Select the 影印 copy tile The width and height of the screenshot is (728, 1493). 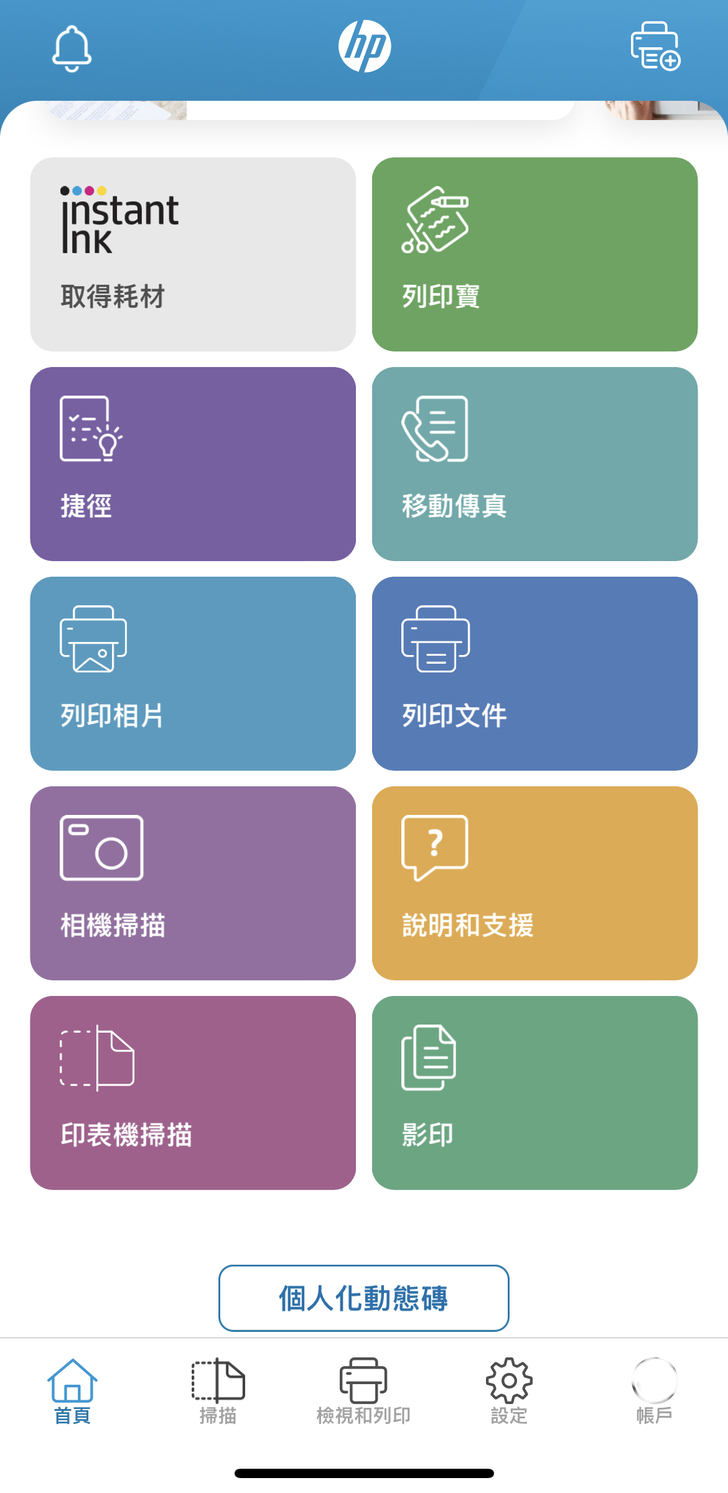[x=534, y=1092]
